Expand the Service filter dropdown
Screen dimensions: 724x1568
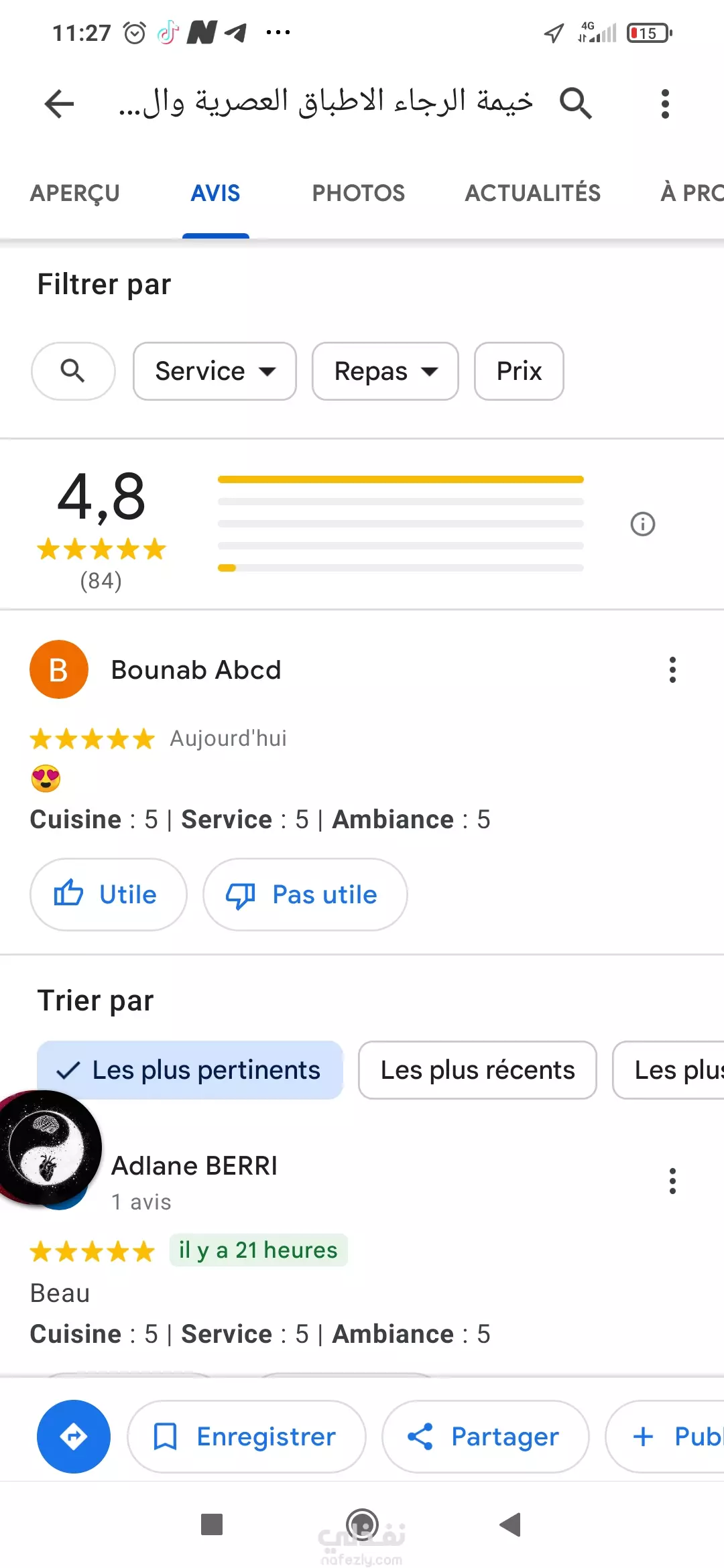pos(215,371)
